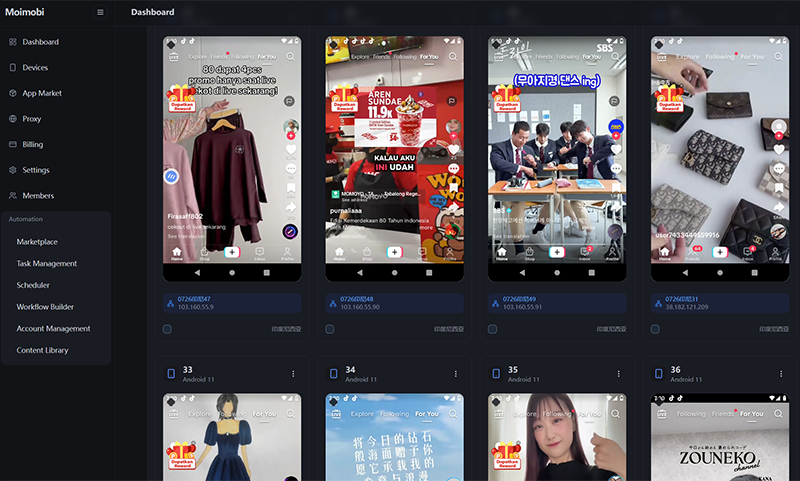Open the overflow menu for device 33

coord(293,374)
